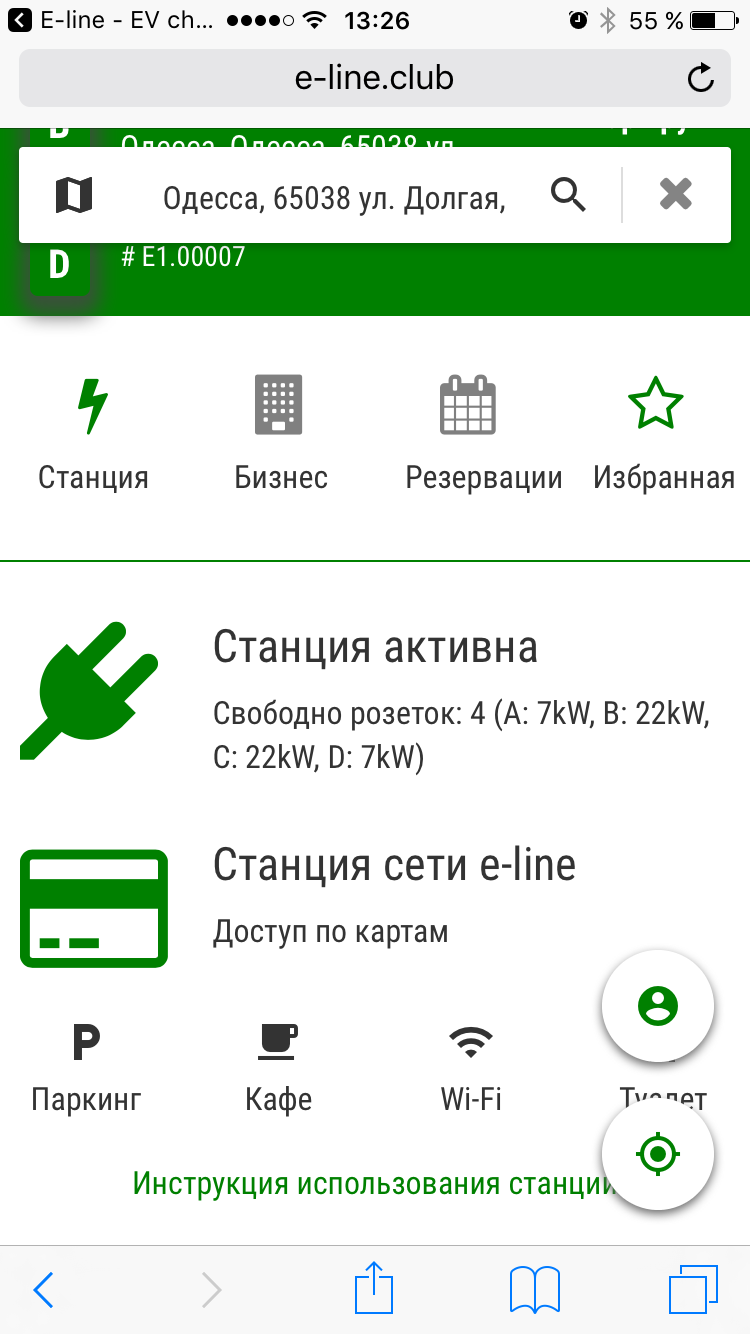Open the user profile floating button
The width and height of the screenshot is (750, 1334).
coord(657,1005)
